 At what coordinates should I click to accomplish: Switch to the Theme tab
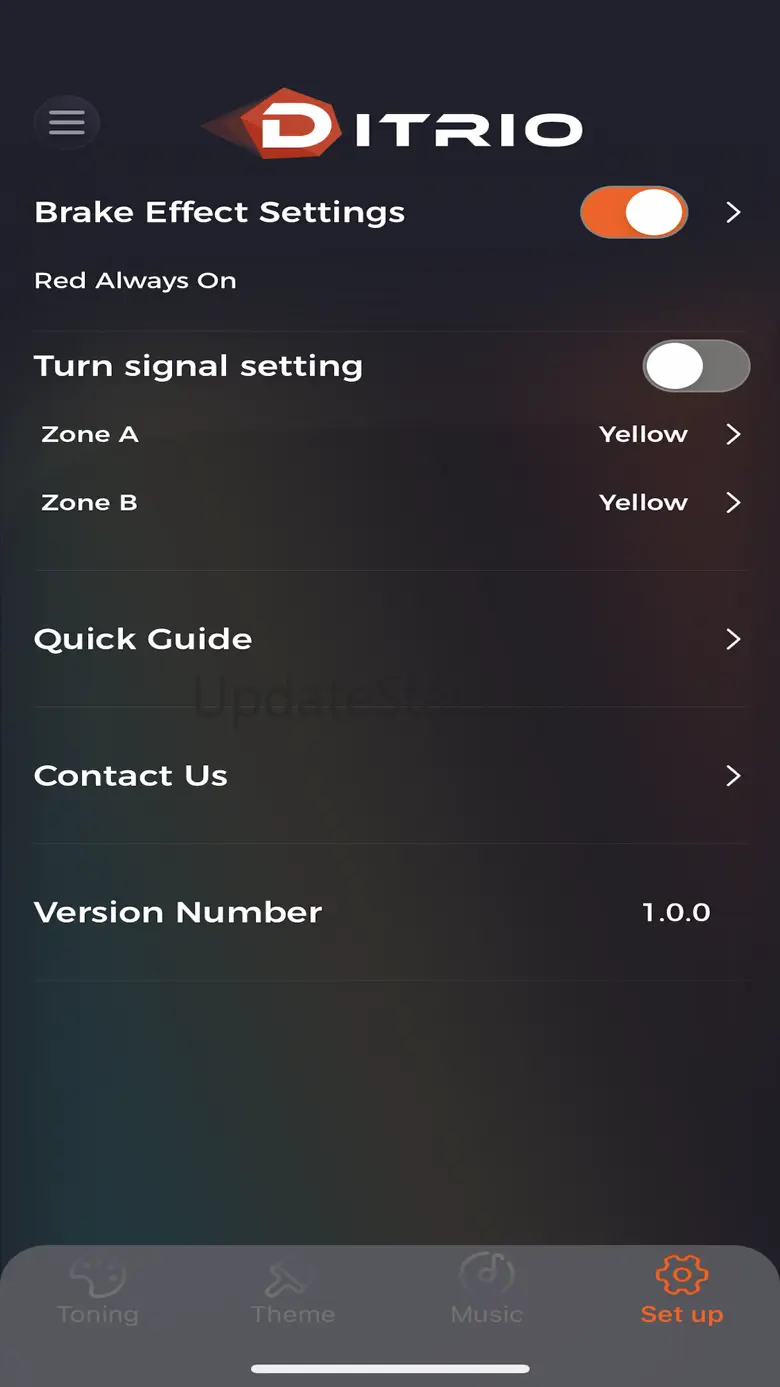click(292, 1291)
